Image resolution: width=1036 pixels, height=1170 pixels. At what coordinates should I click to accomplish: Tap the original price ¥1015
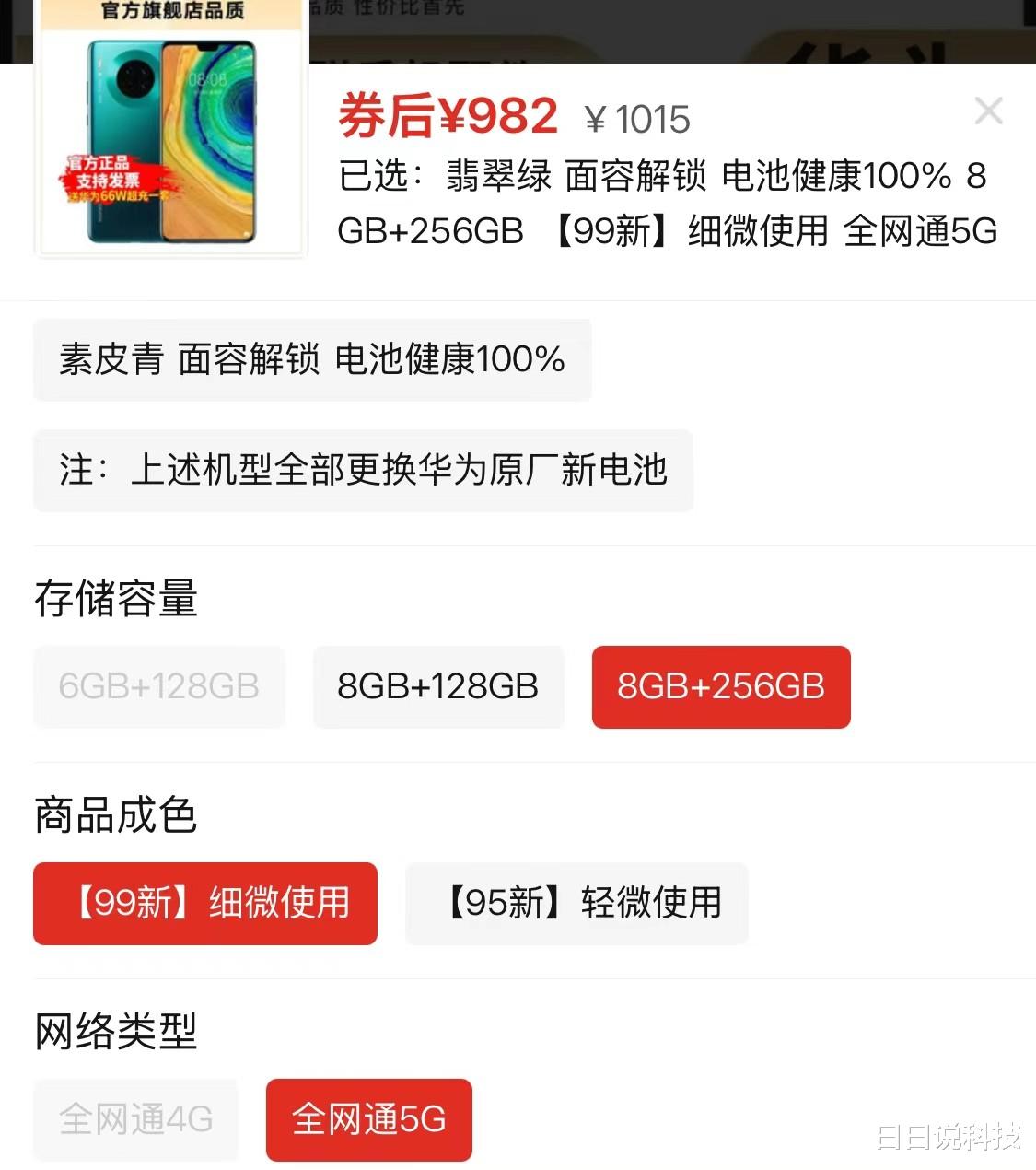point(637,118)
